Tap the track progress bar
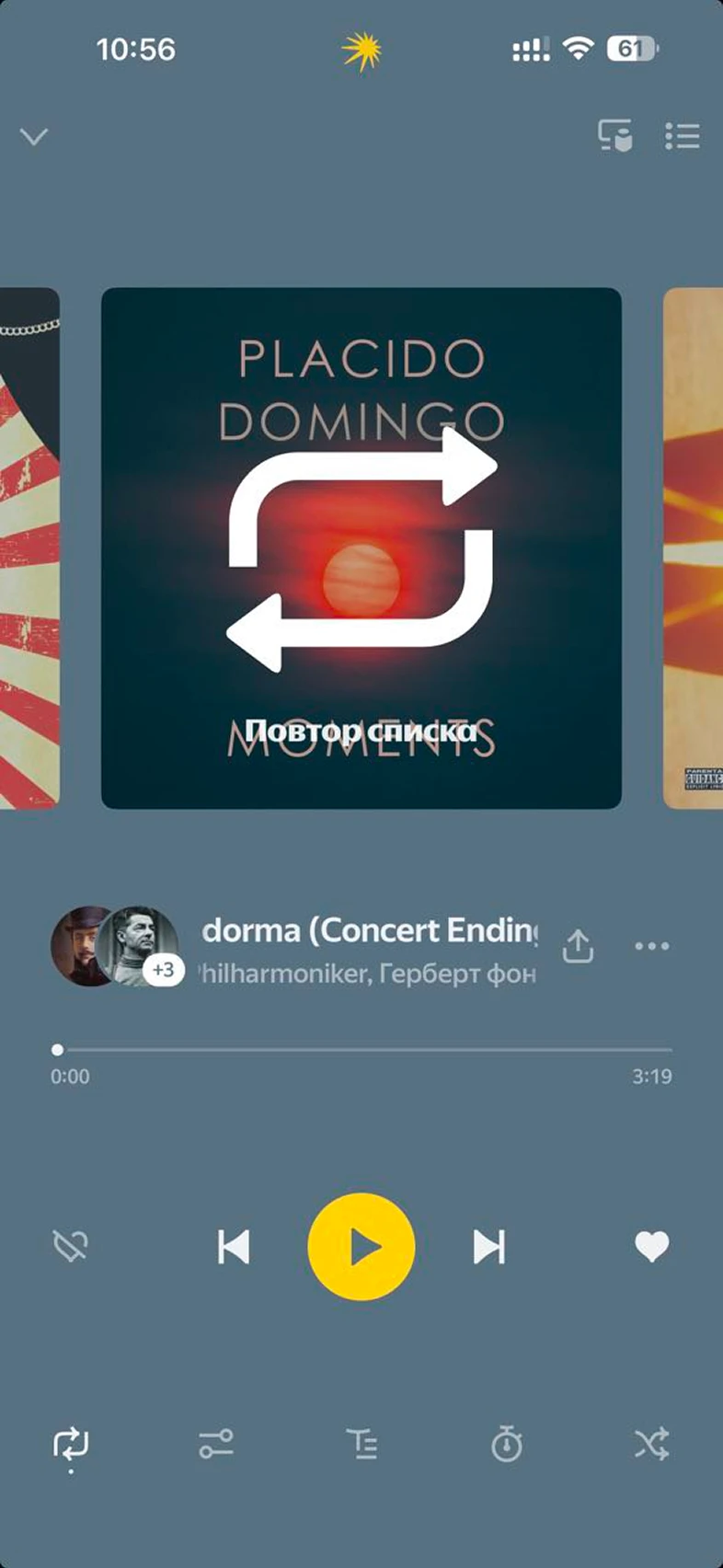The height and width of the screenshot is (1568, 723). pyautogui.click(x=361, y=1050)
